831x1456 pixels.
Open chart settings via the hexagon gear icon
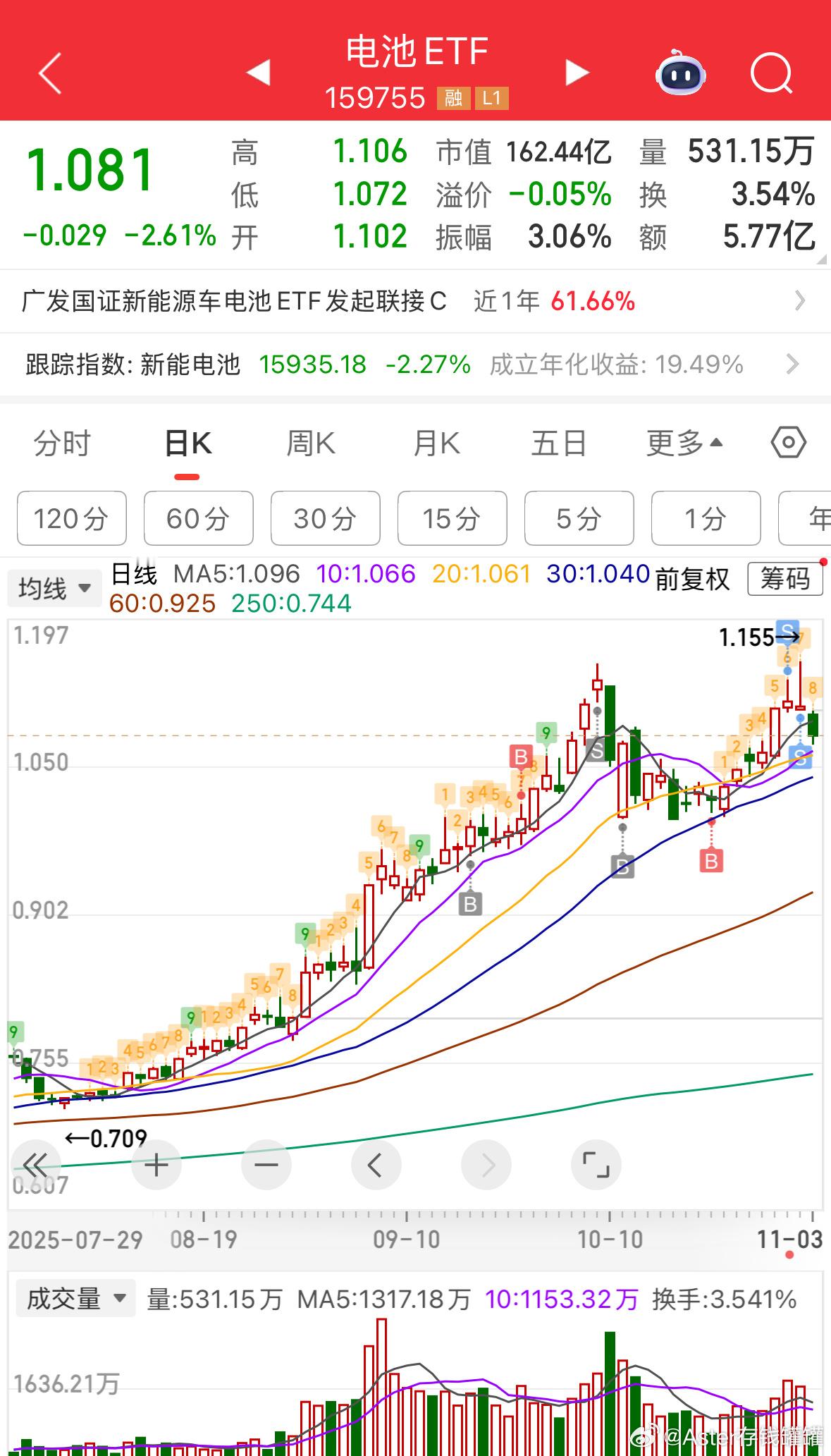787,442
